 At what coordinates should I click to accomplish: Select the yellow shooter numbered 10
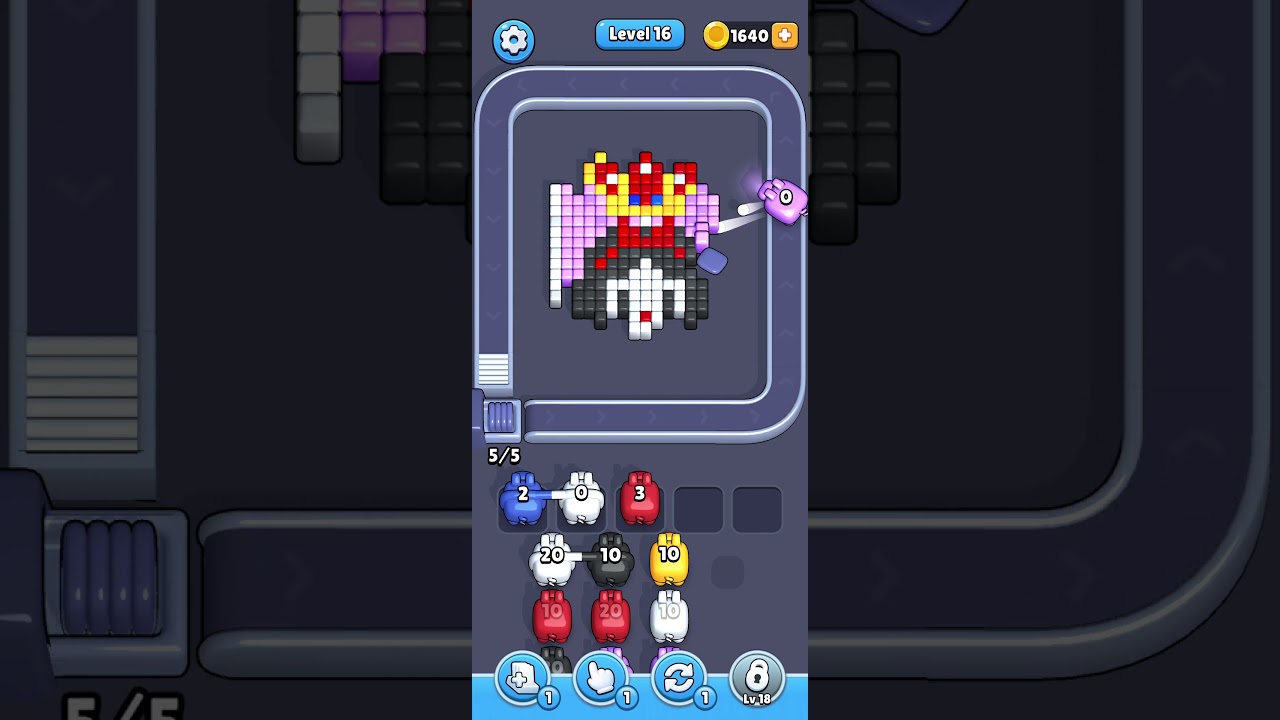point(669,560)
